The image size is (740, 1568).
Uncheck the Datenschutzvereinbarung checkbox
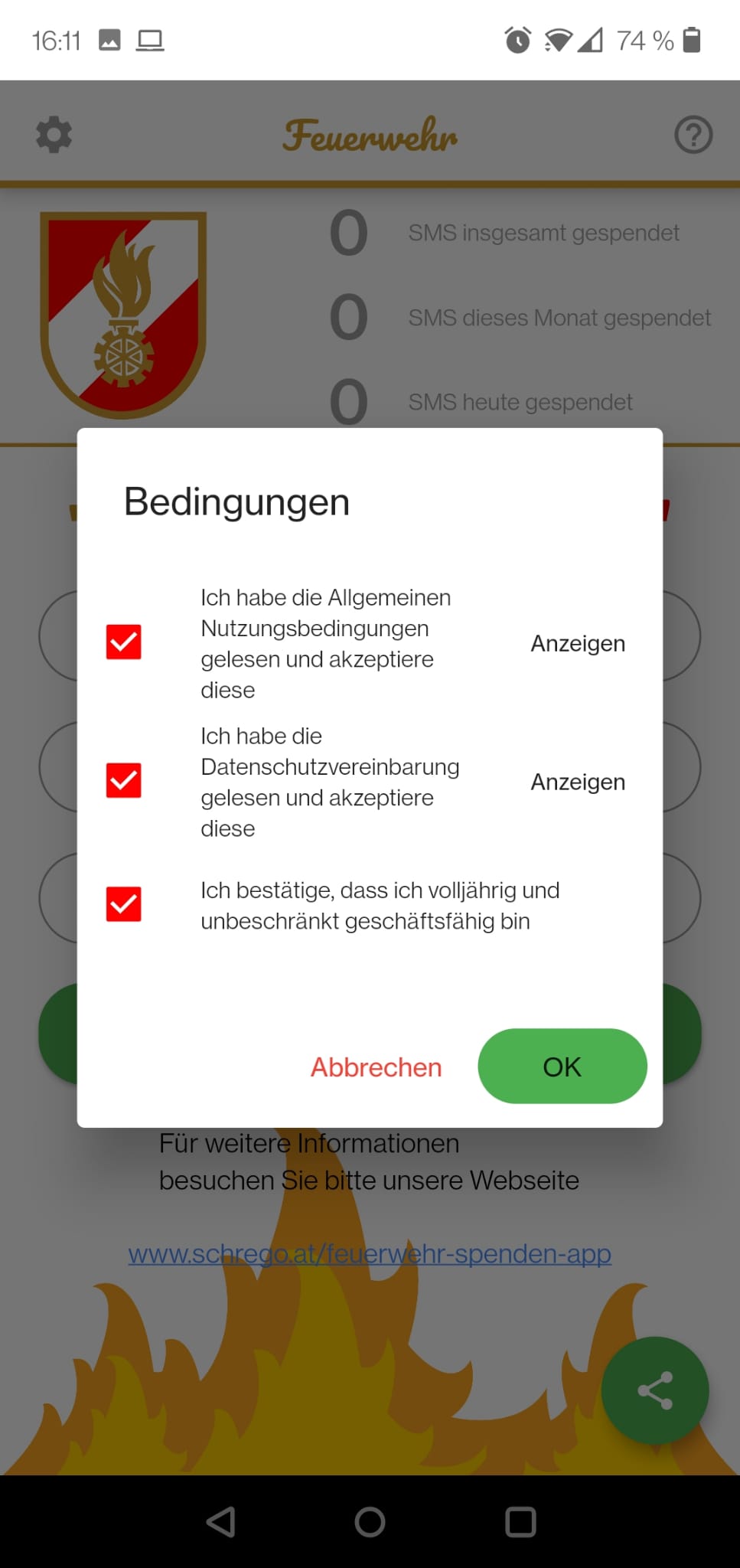[123, 781]
